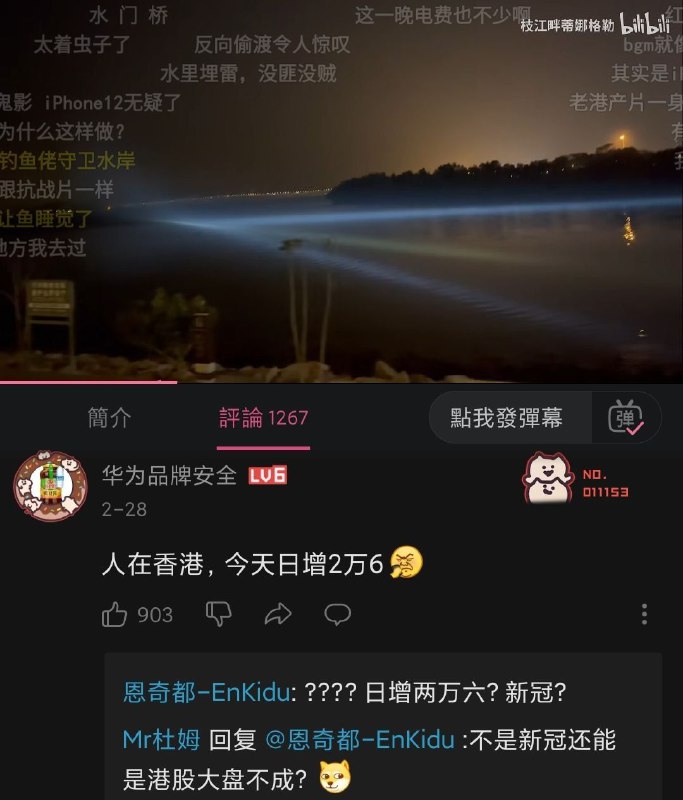Toggle the danmaku display icon
683x800 pixels.
click(626, 418)
